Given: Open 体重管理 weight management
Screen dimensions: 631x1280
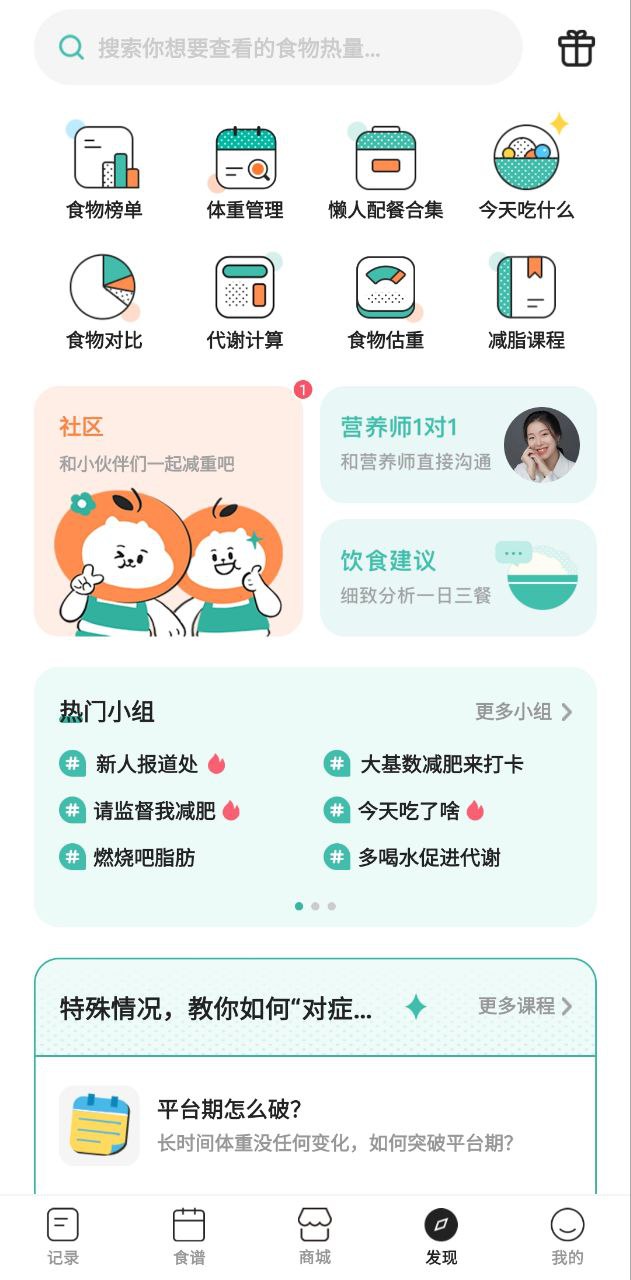Looking at the screenshot, I should [x=245, y=172].
